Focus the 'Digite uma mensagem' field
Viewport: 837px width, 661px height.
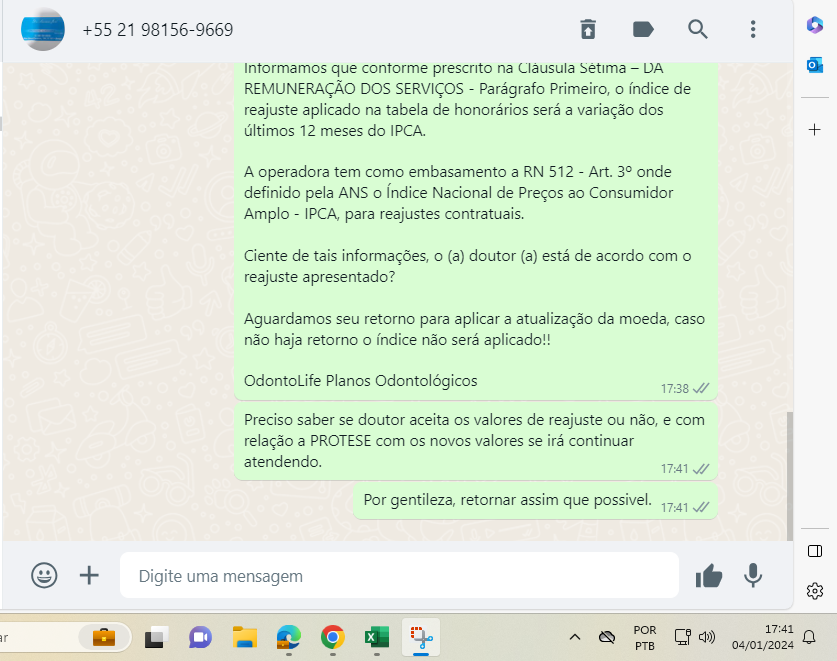pyautogui.click(x=398, y=576)
